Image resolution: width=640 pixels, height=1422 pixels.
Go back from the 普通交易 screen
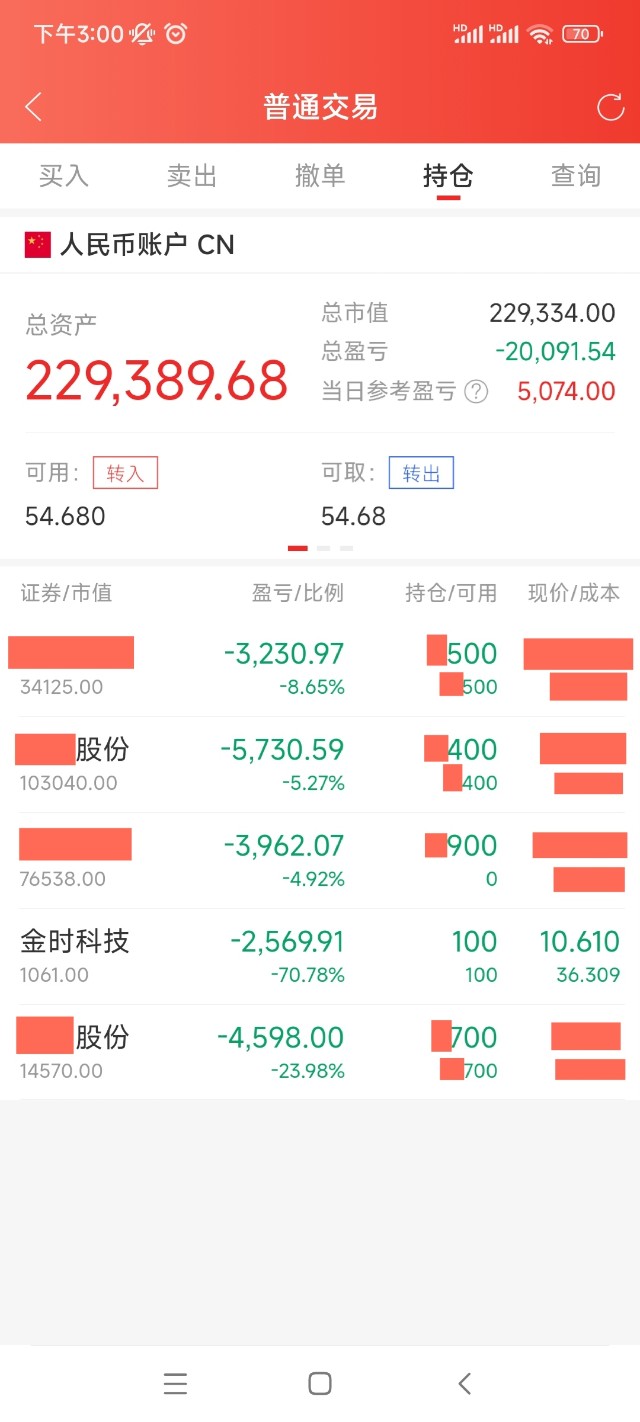point(33,107)
